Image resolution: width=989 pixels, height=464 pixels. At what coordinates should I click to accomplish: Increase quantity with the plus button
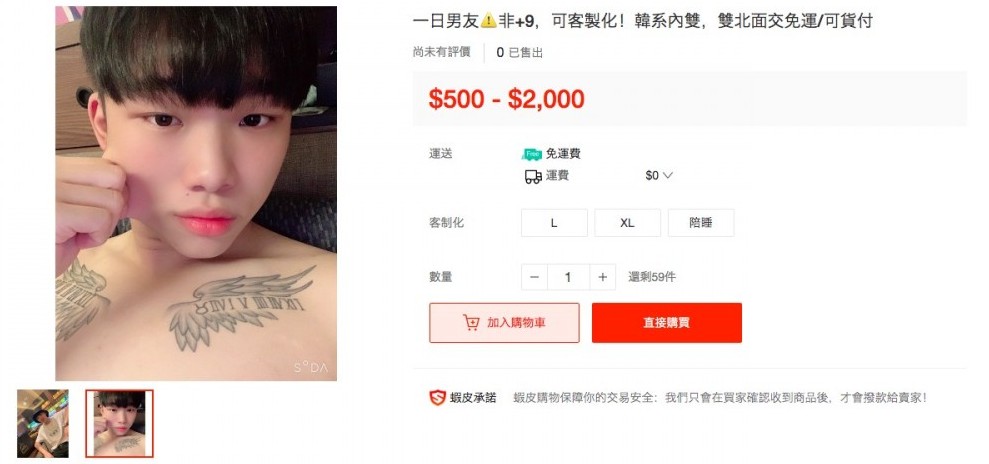point(602,277)
